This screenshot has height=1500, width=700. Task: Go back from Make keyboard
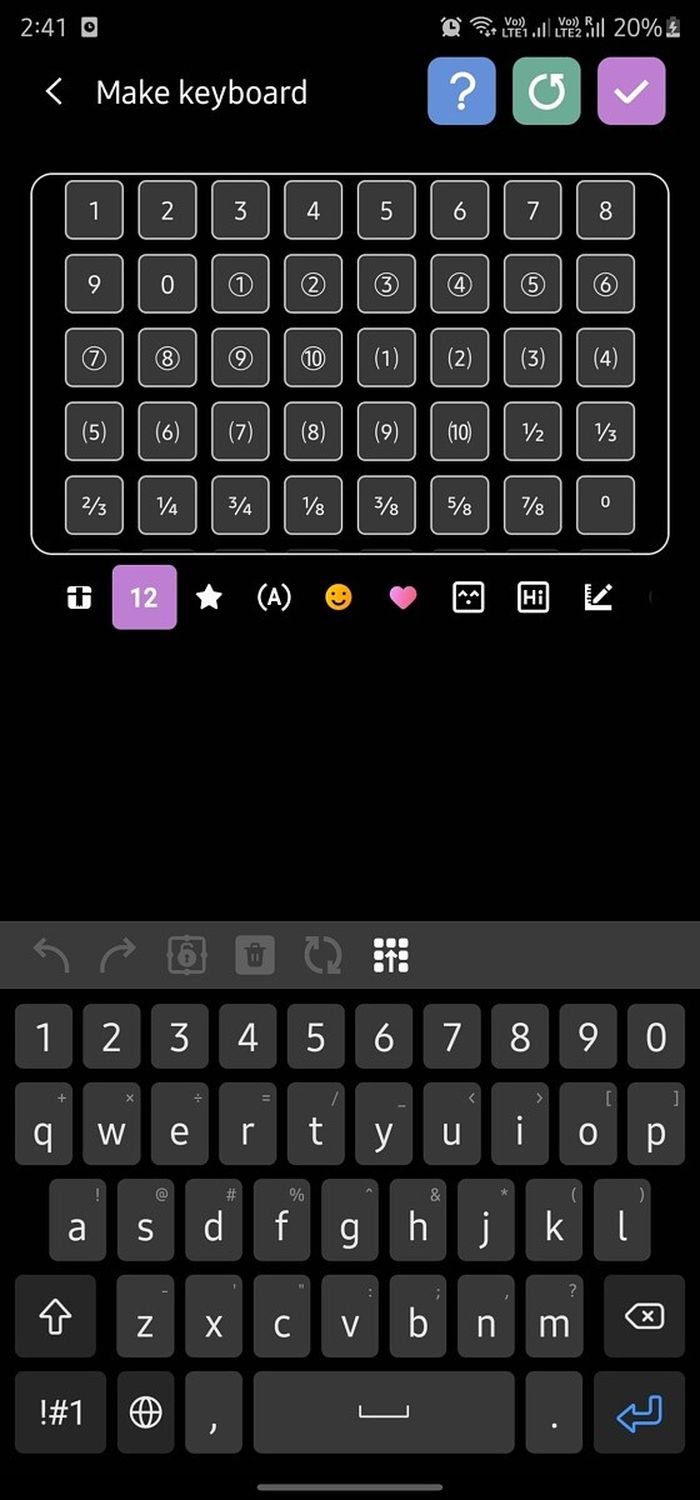point(54,93)
